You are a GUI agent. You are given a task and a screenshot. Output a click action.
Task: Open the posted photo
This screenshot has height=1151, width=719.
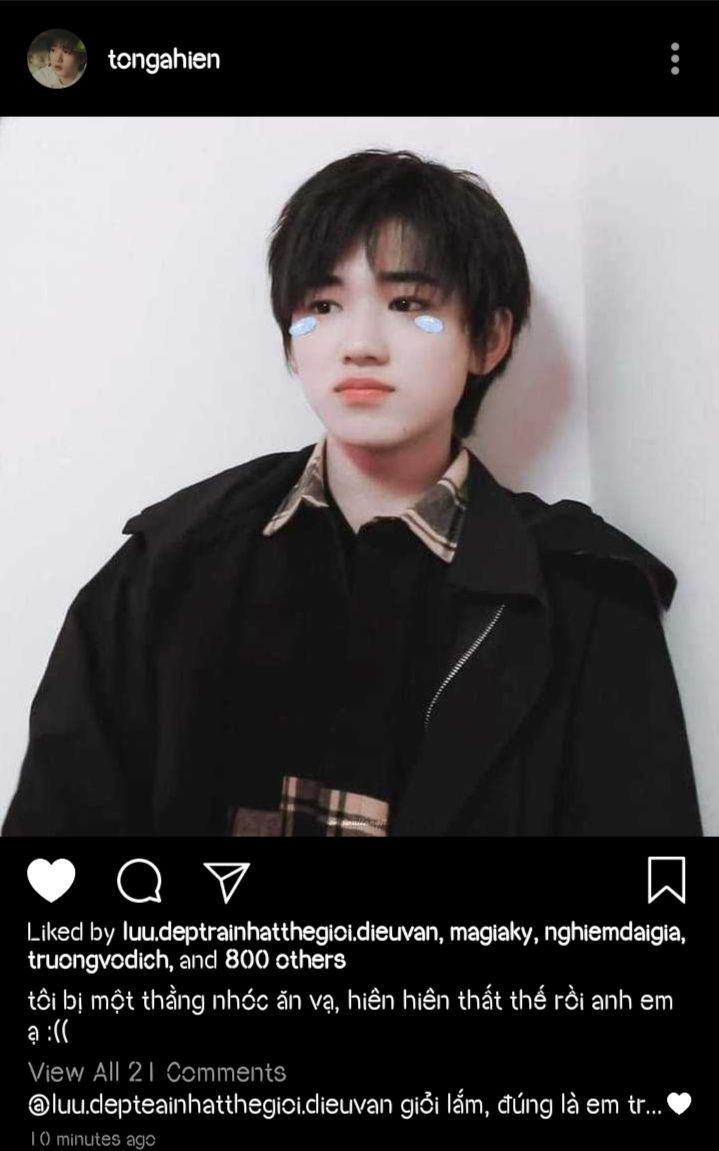click(x=359, y=476)
